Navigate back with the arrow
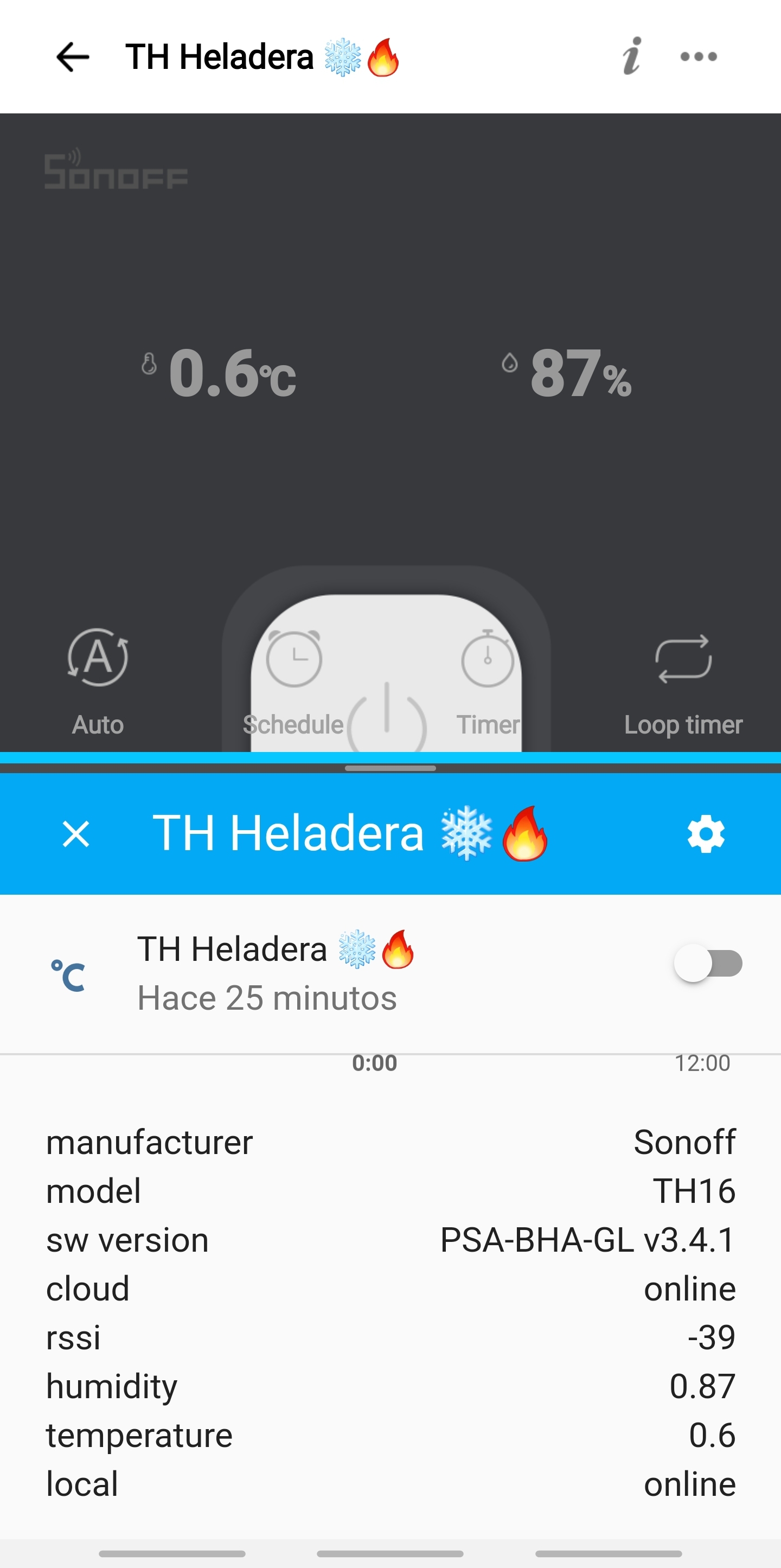The image size is (781, 1568). point(73,56)
